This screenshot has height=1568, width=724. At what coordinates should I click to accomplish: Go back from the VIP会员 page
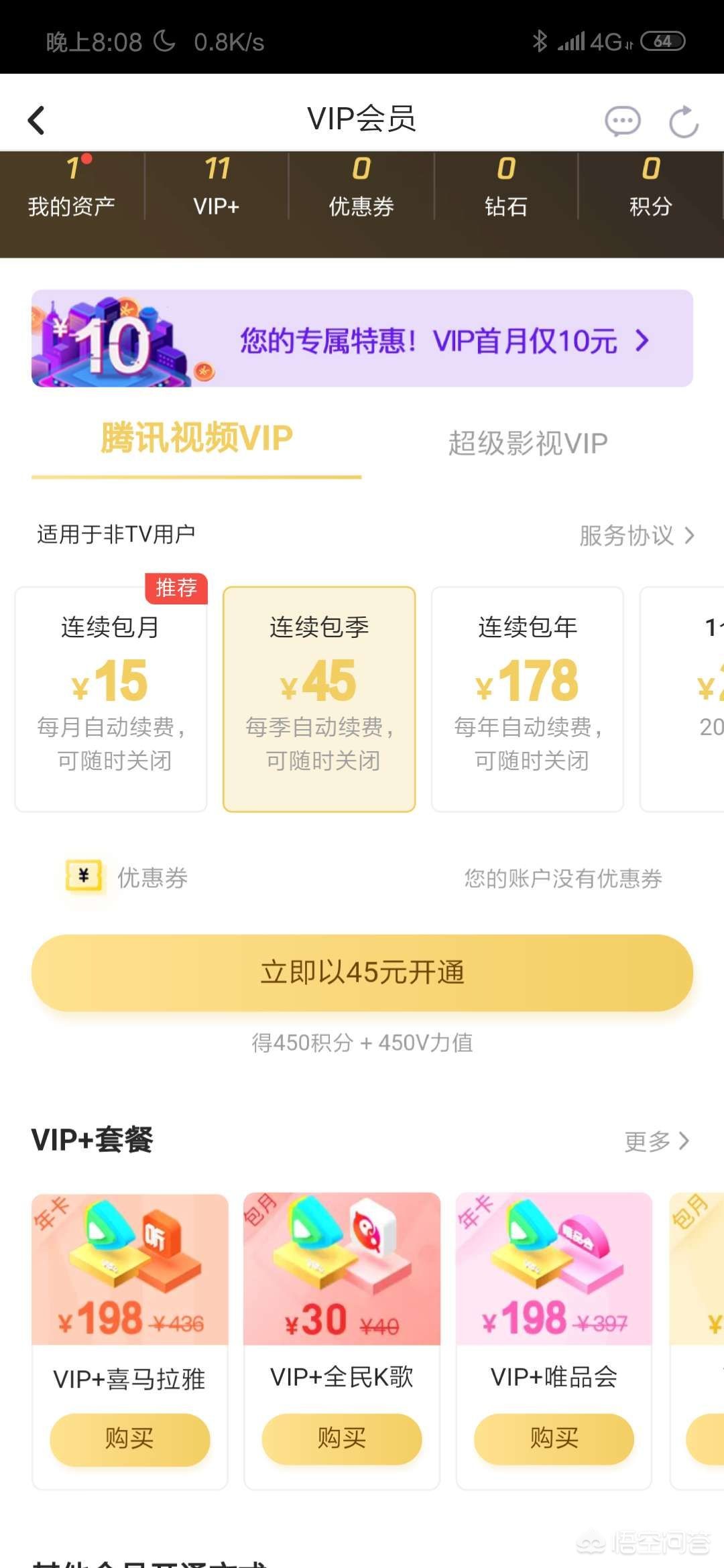(x=37, y=121)
